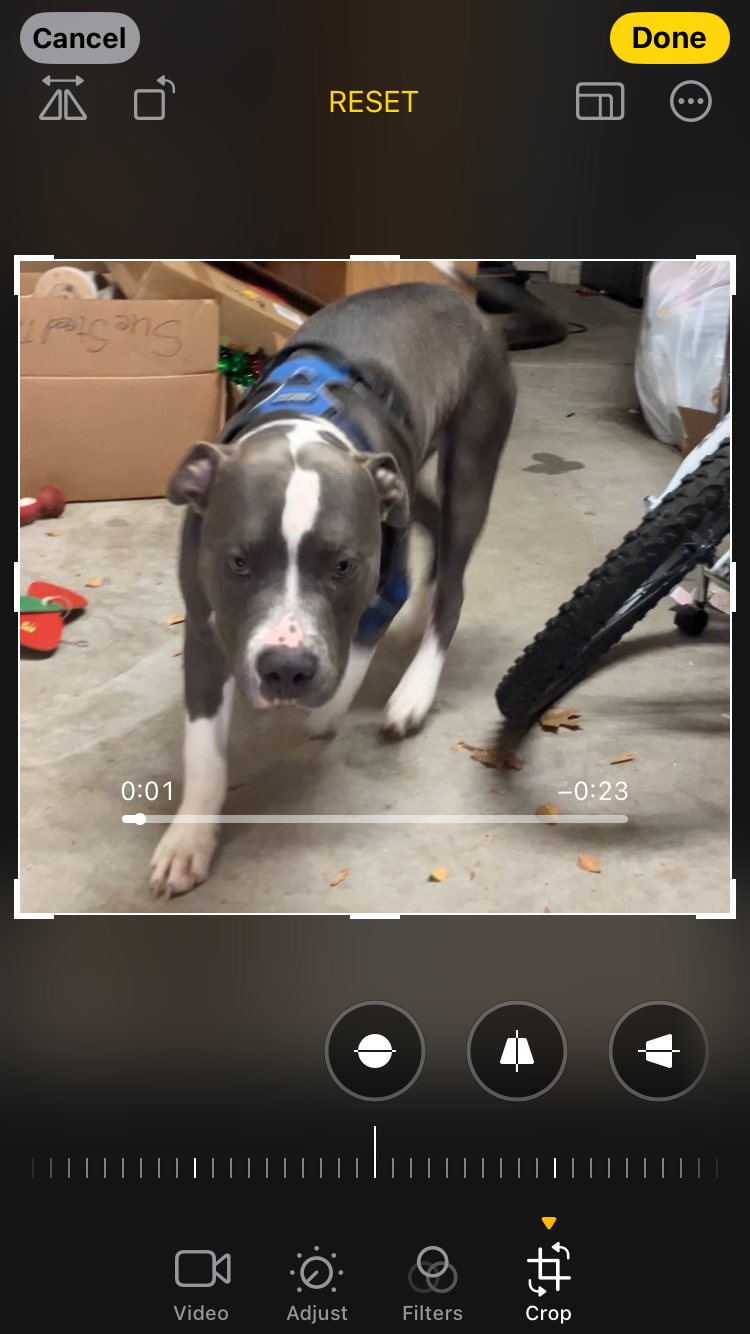Image resolution: width=750 pixels, height=1334 pixels.
Task: Open the aspect ratio options
Action: (600, 101)
